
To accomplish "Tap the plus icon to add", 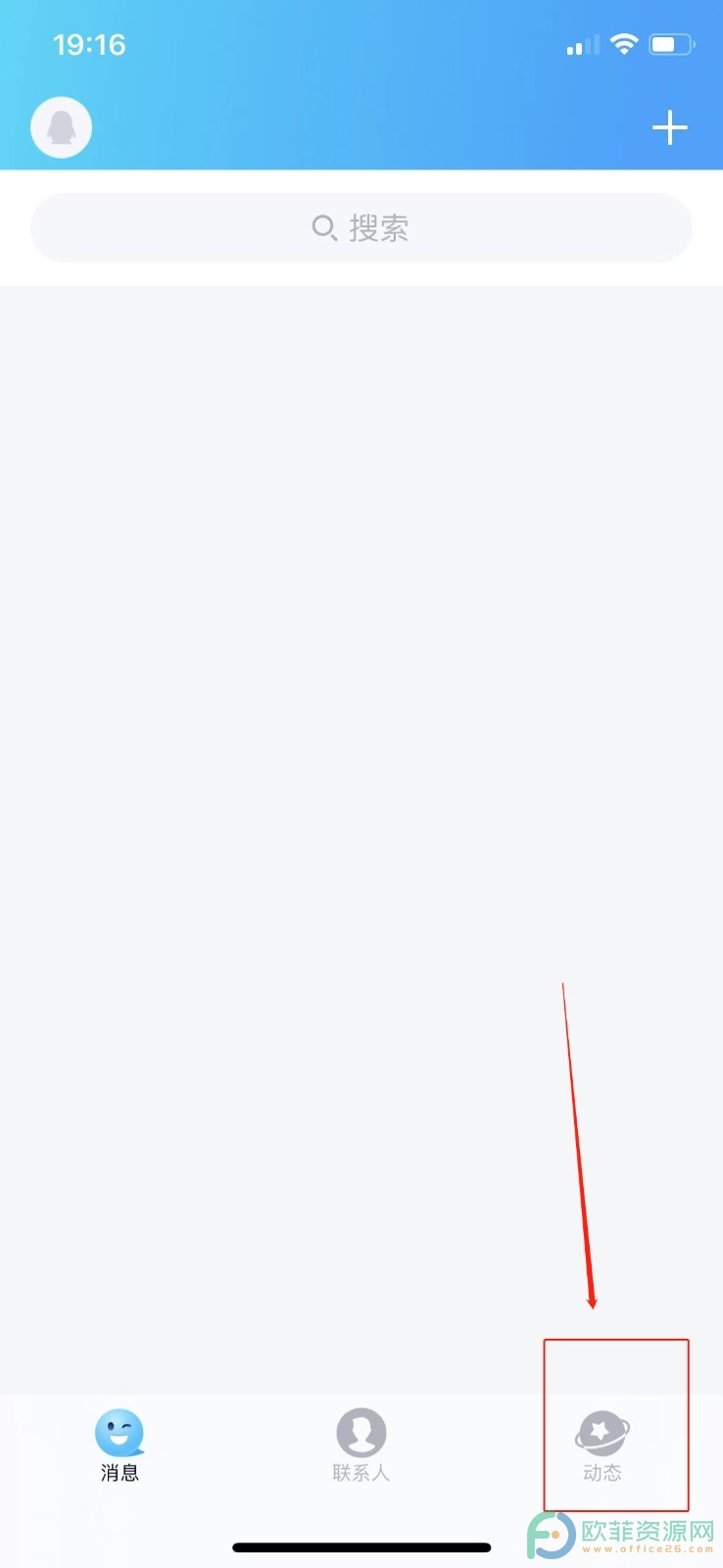I will click(x=670, y=127).
